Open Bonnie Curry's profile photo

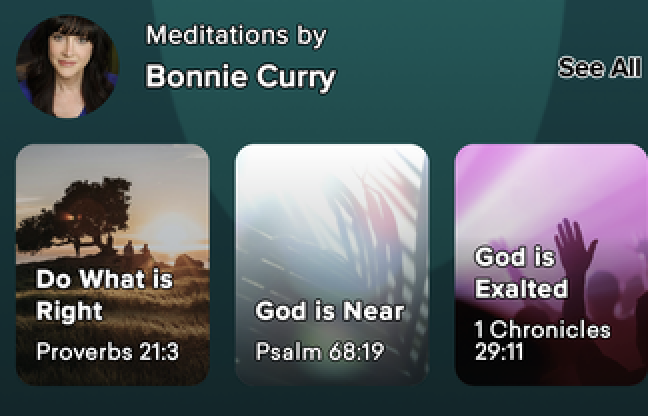[x=68, y=66]
